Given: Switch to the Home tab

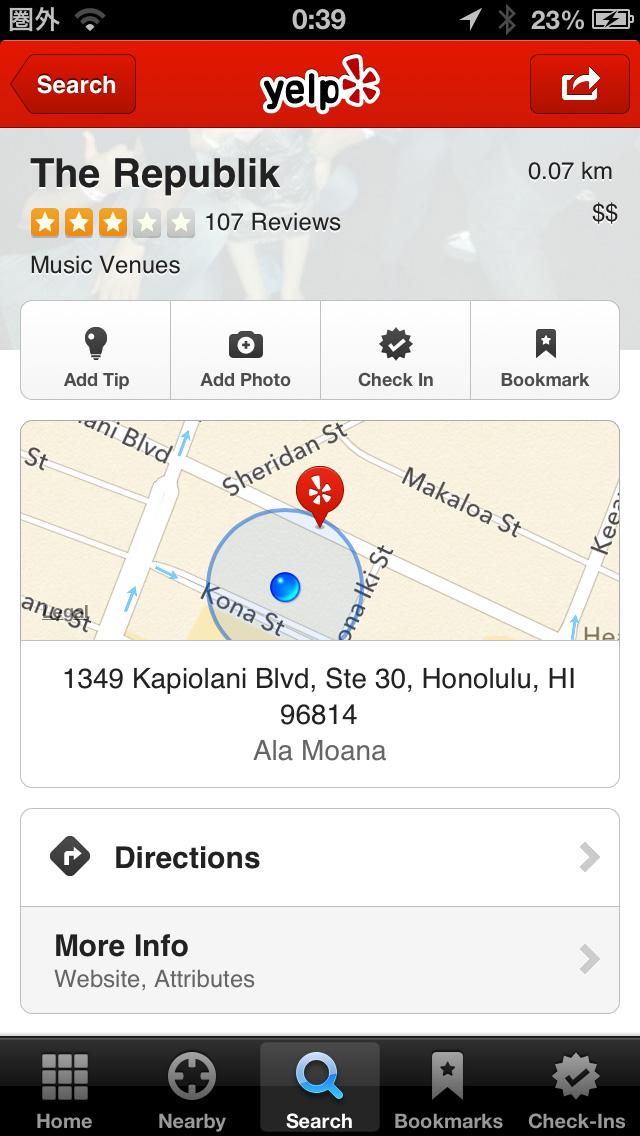Looking at the screenshot, I should pyautogui.click(x=64, y=1090).
